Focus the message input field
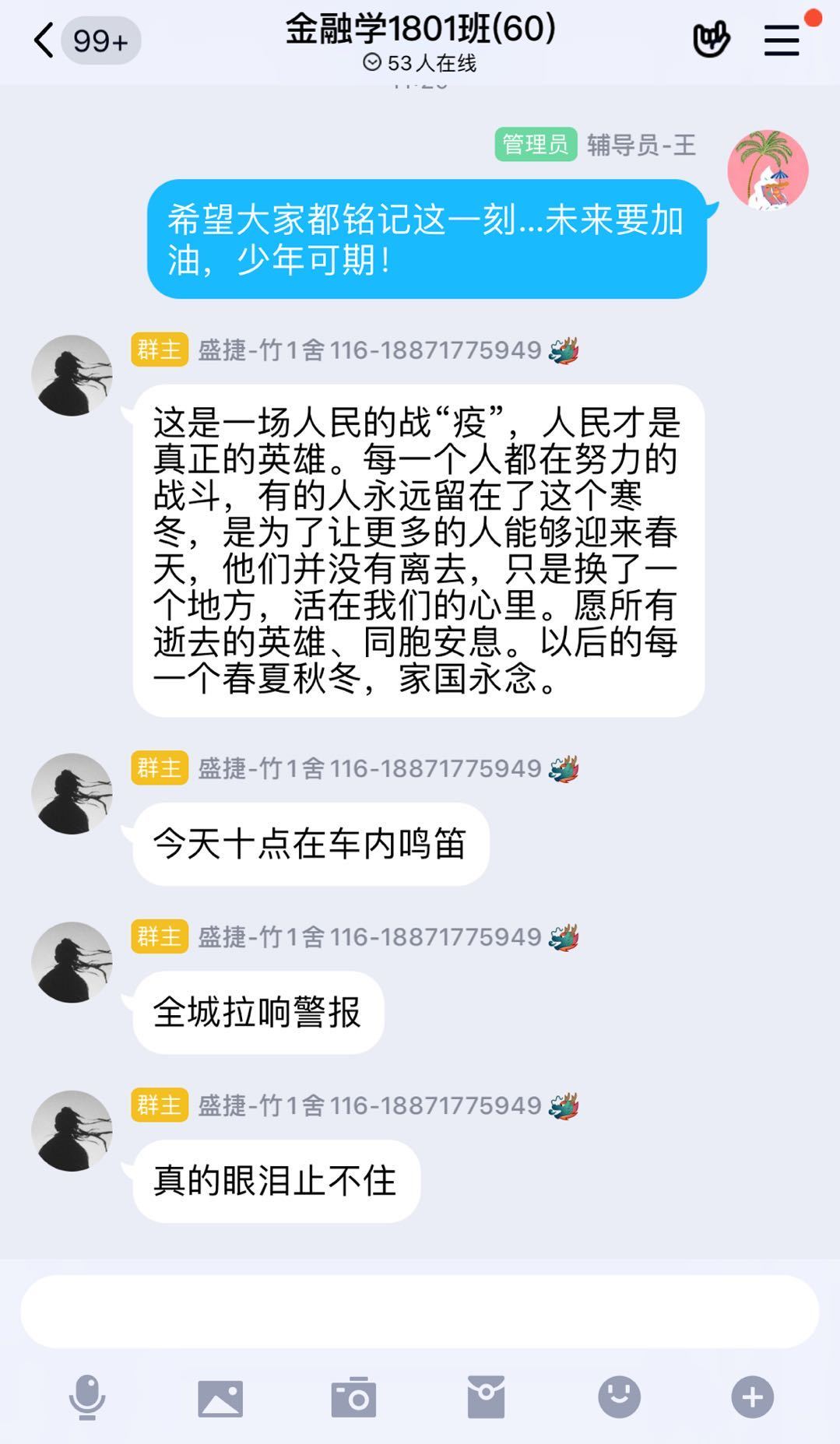 coord(420,1312)
